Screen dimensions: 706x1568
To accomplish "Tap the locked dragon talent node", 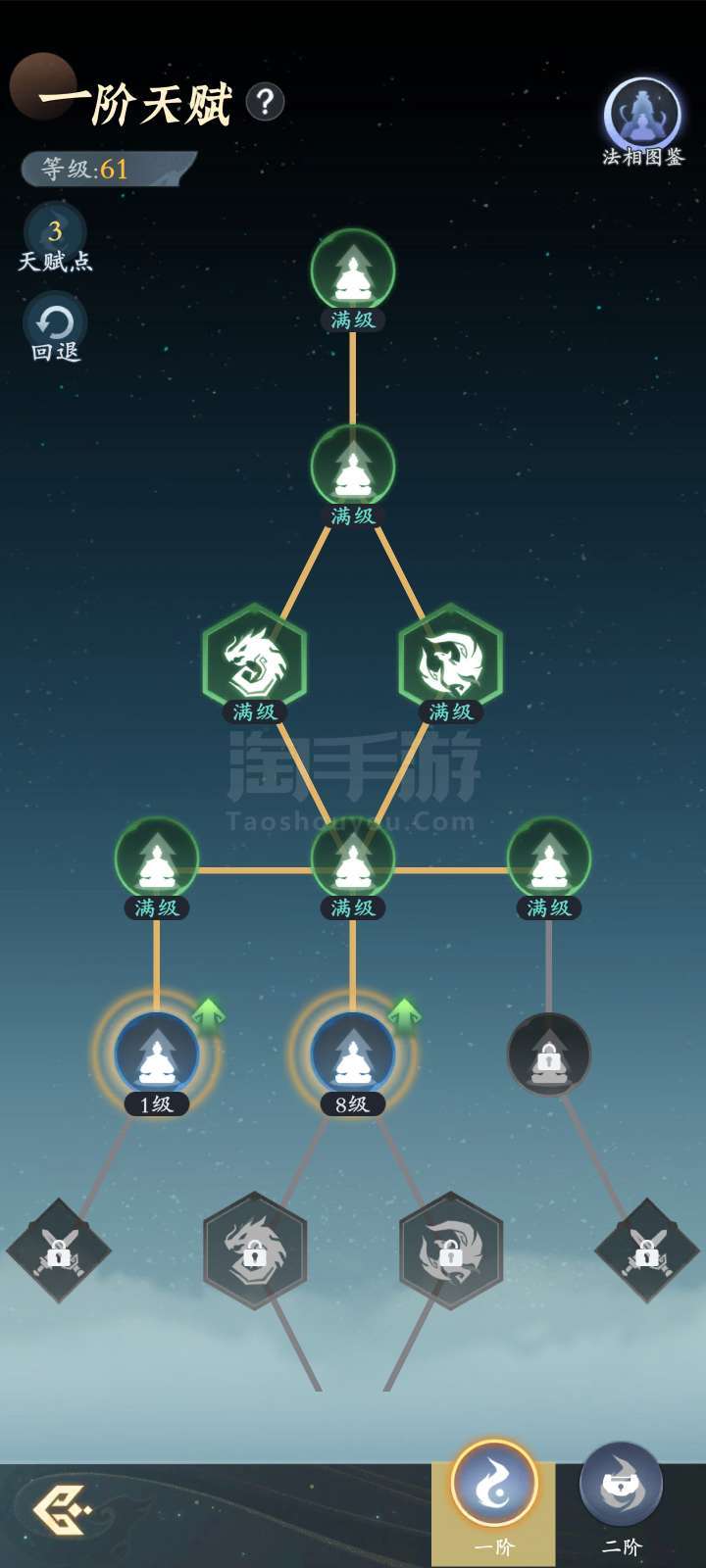I will click(x=255, y=1250).
